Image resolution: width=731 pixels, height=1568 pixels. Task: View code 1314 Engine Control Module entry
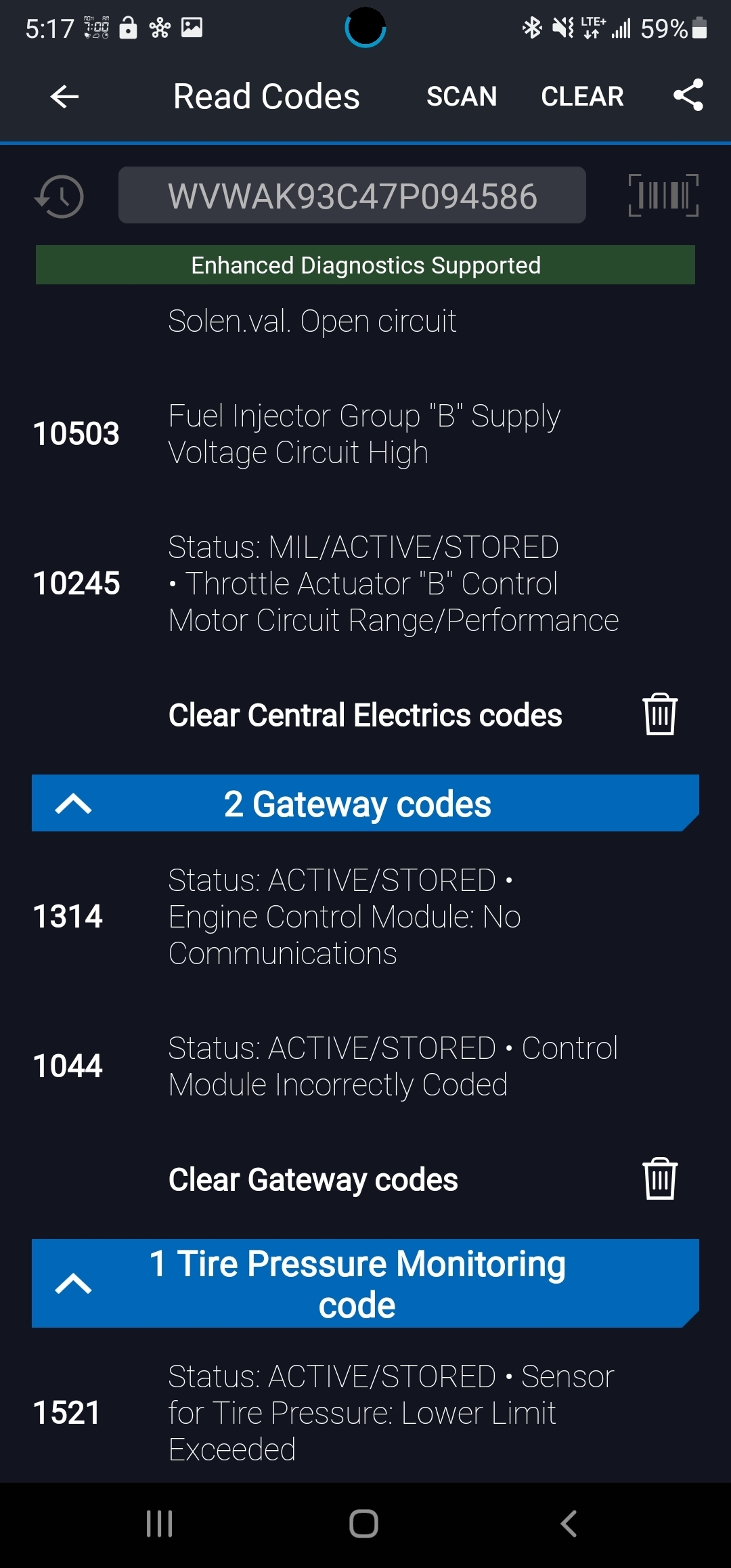[x=365, y=917]
